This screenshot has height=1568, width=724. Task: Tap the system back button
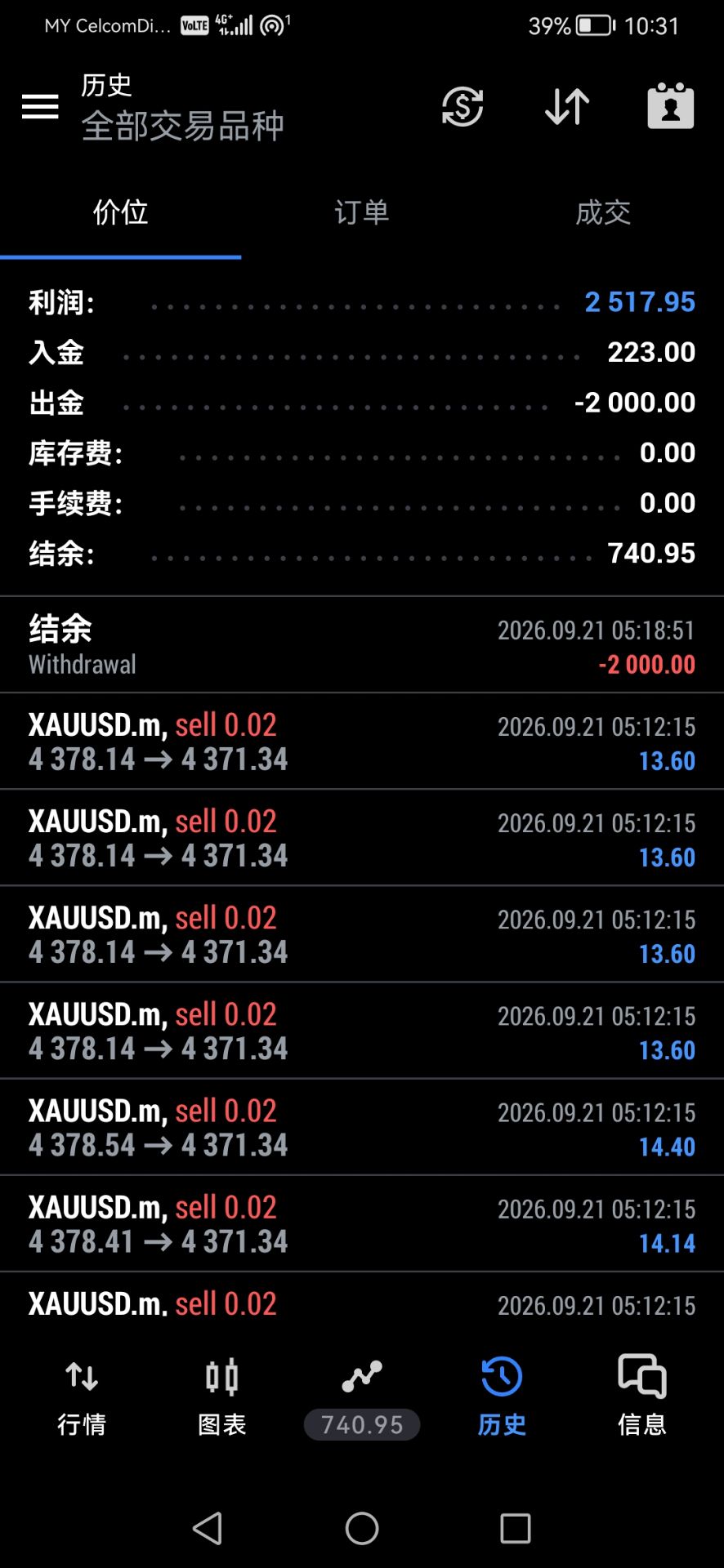tap(208, 1528)
